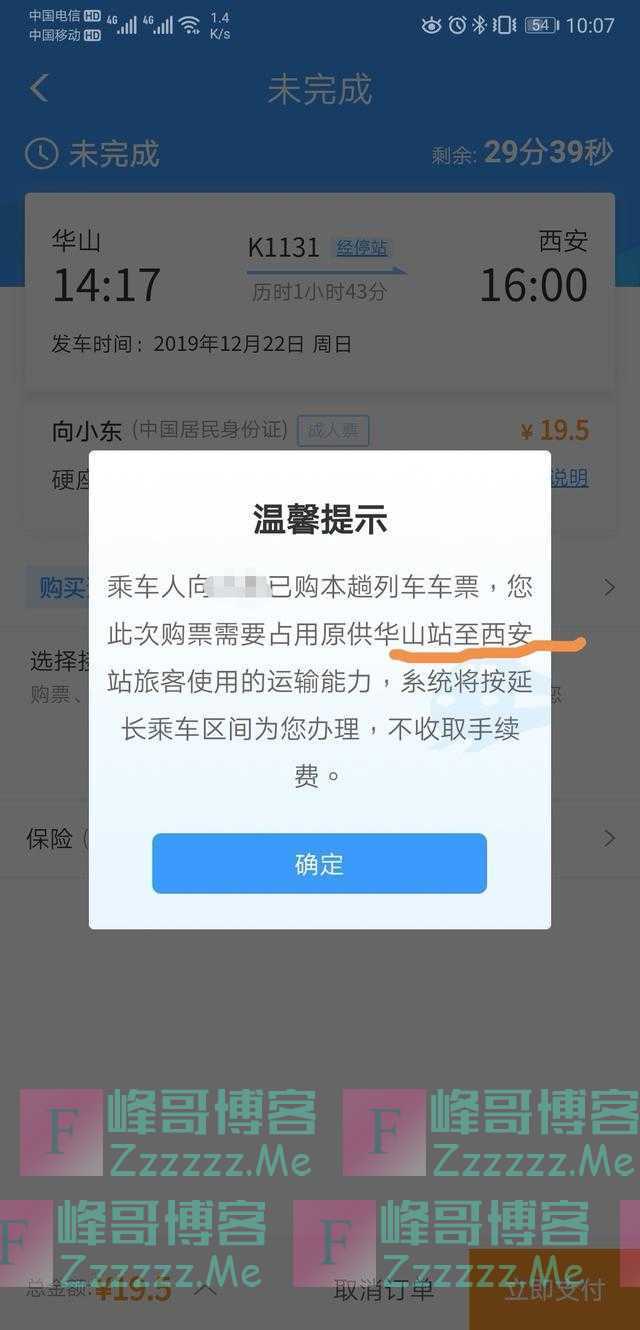
Task: Go back with the top-left arrow
Action: 39,88
